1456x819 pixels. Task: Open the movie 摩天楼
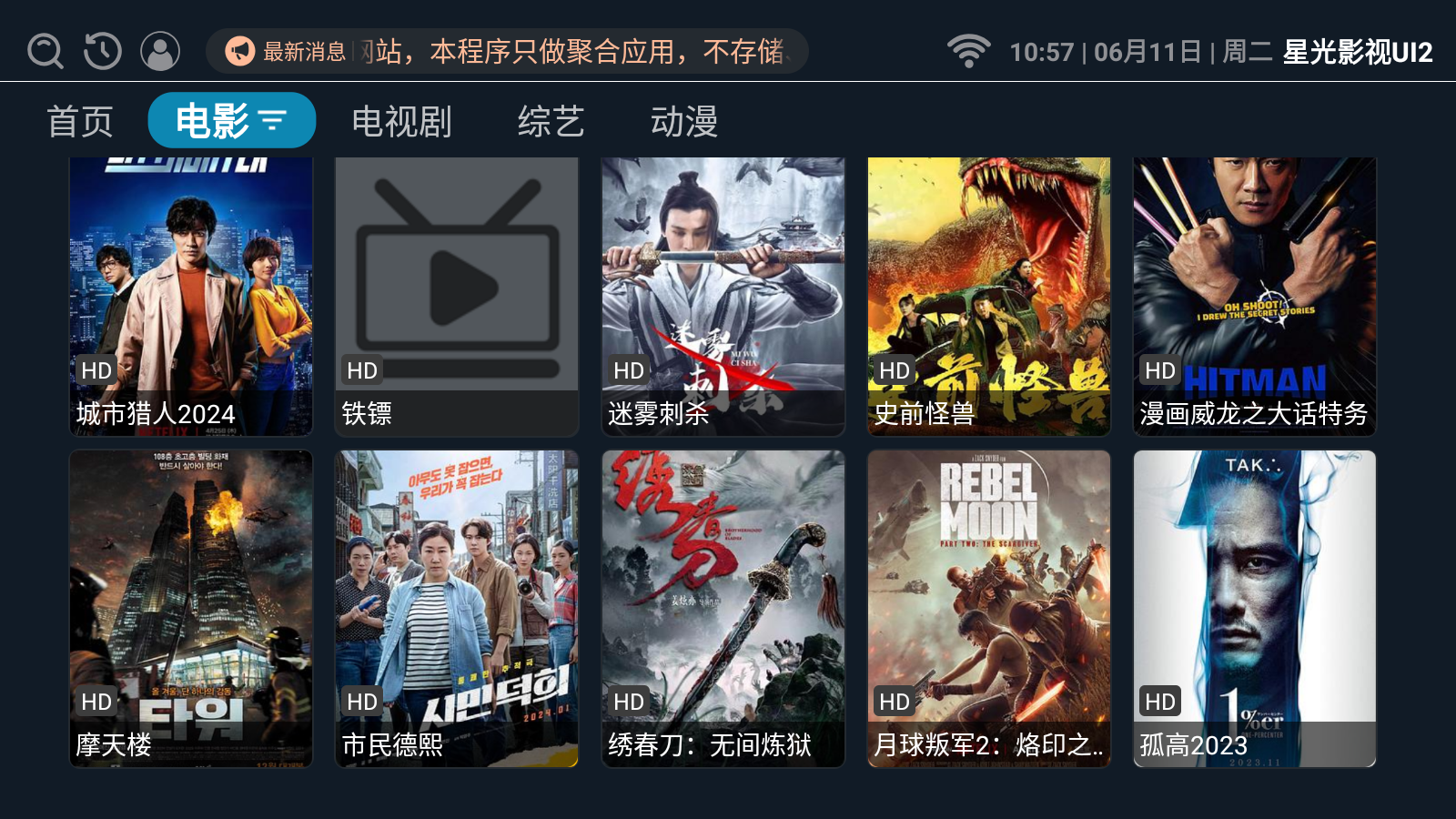(x=191, y=608)
